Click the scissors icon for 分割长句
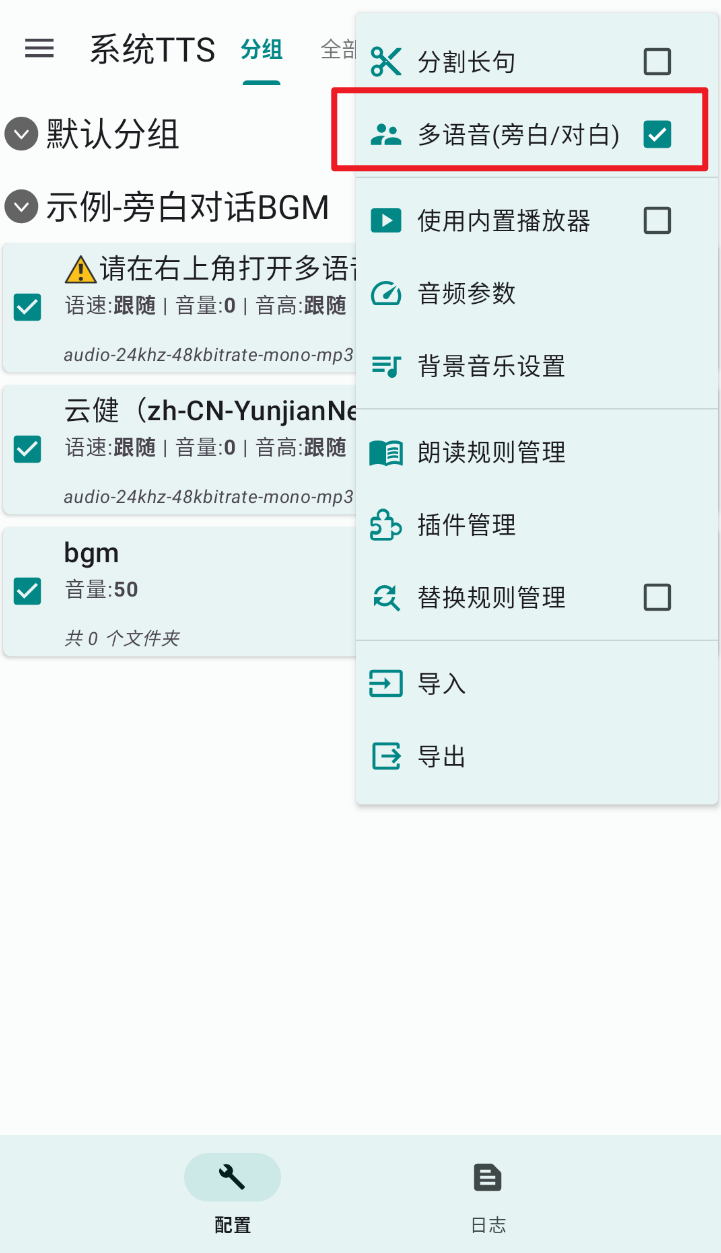The height and width of the screenshot is (1253, 721). [386, 61]
